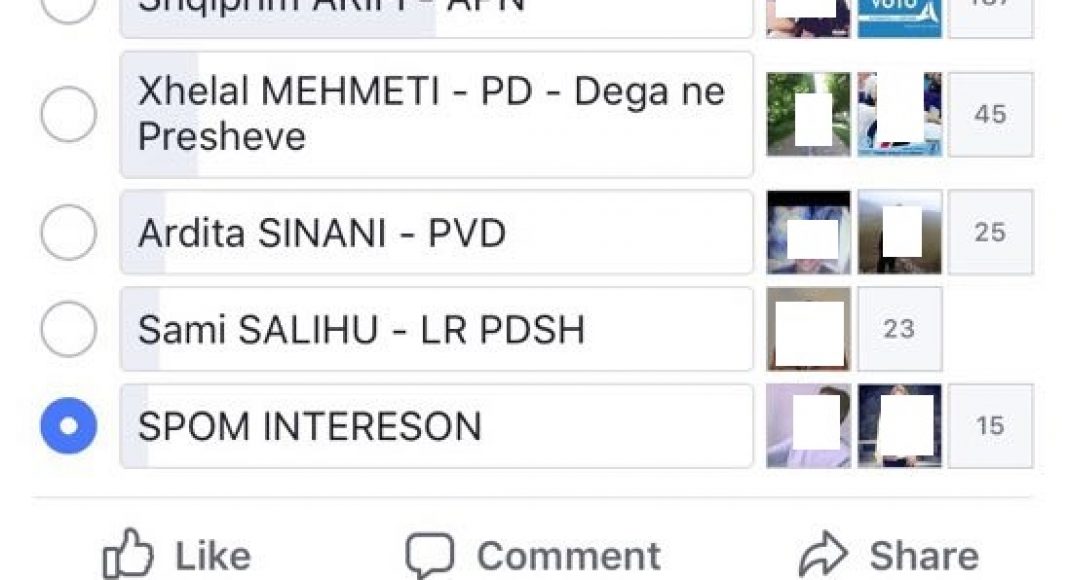1068x580 pixels.
Task: Open the 15 voters for SPOM INTERESON
Action: coord(989,426)
